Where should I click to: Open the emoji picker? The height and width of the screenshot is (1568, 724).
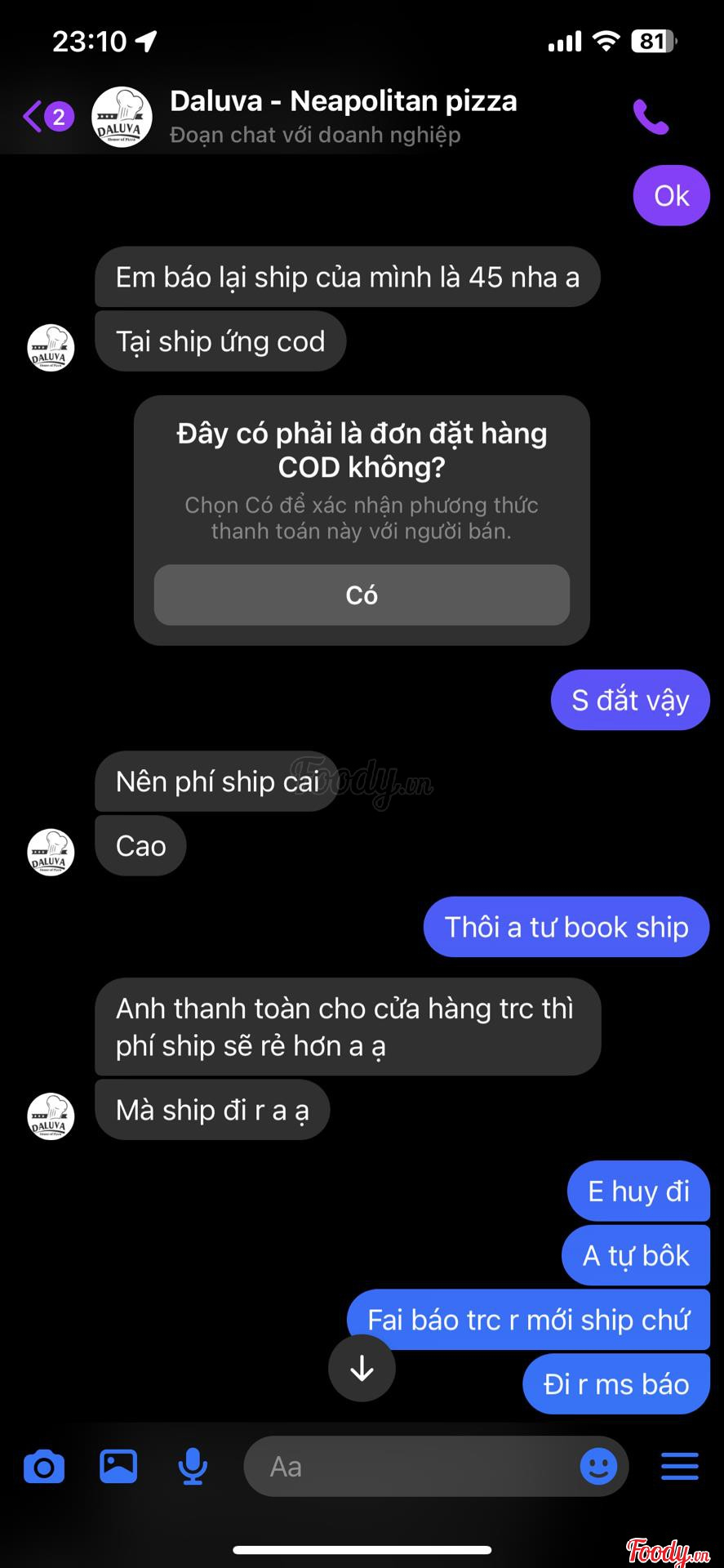(598, 1467)
